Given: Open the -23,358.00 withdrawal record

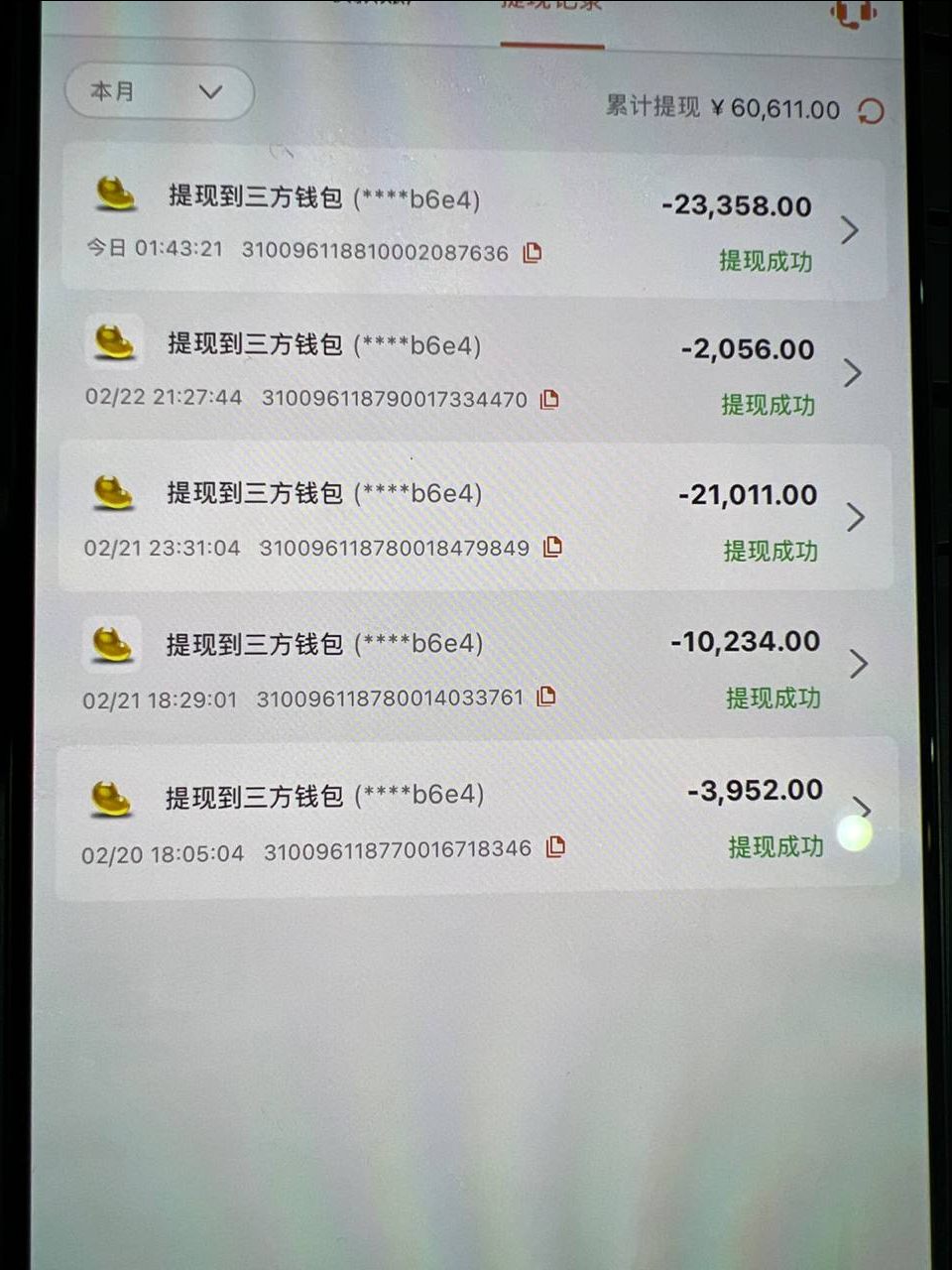Looking at the screenshot, I should point(849,230).
